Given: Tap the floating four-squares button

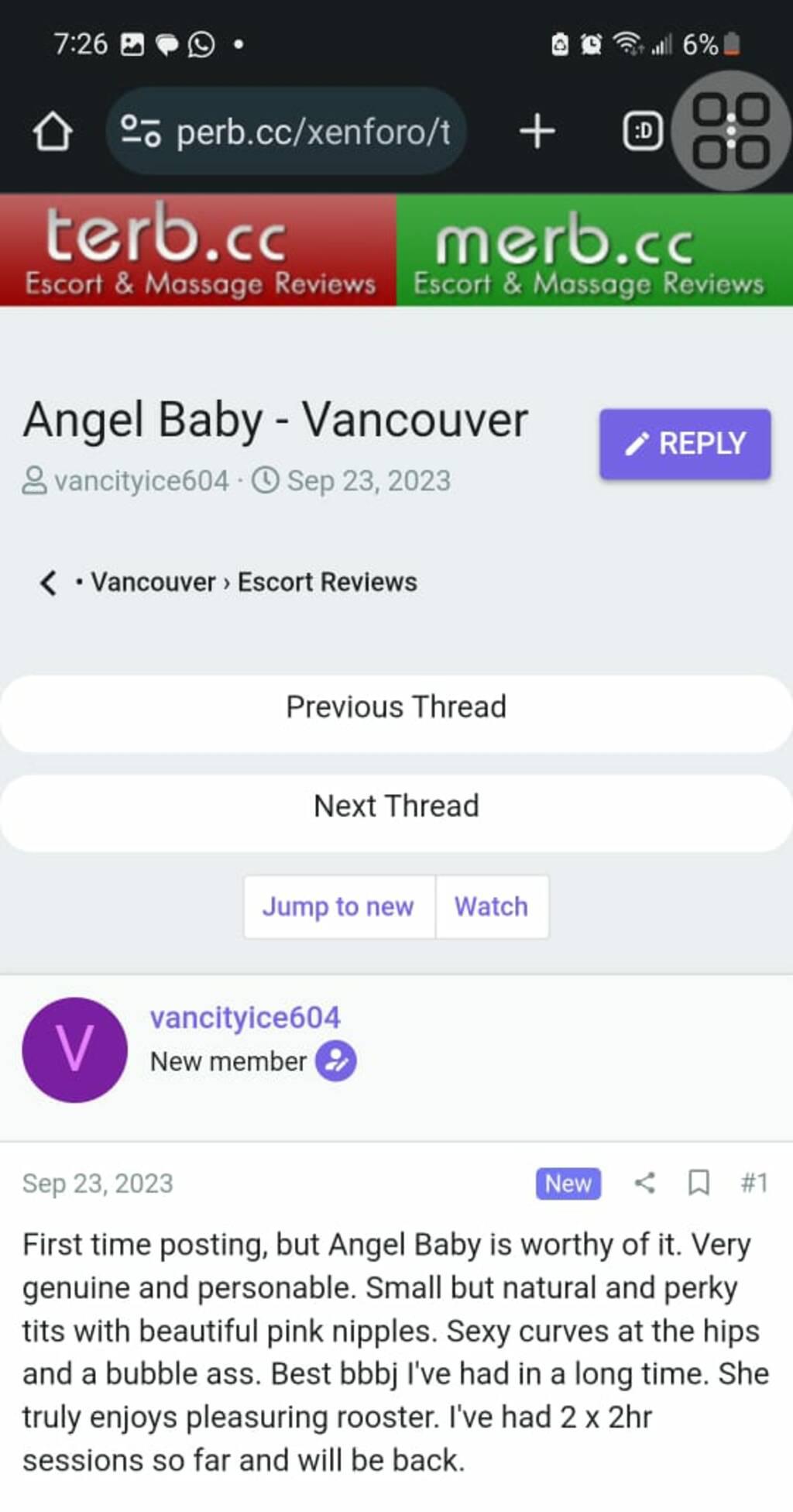Looking at the screenshot, I should (732, 131).
